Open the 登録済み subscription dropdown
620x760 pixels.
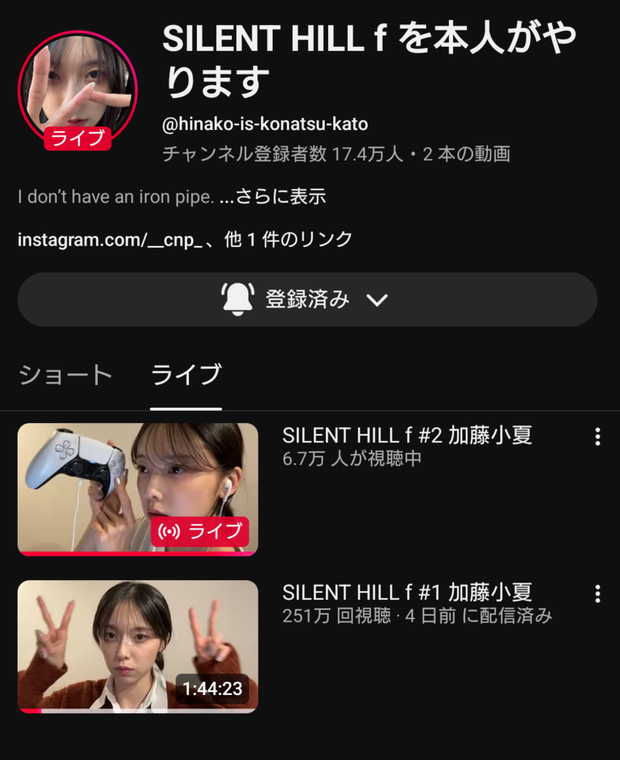[x=307, y=299]
